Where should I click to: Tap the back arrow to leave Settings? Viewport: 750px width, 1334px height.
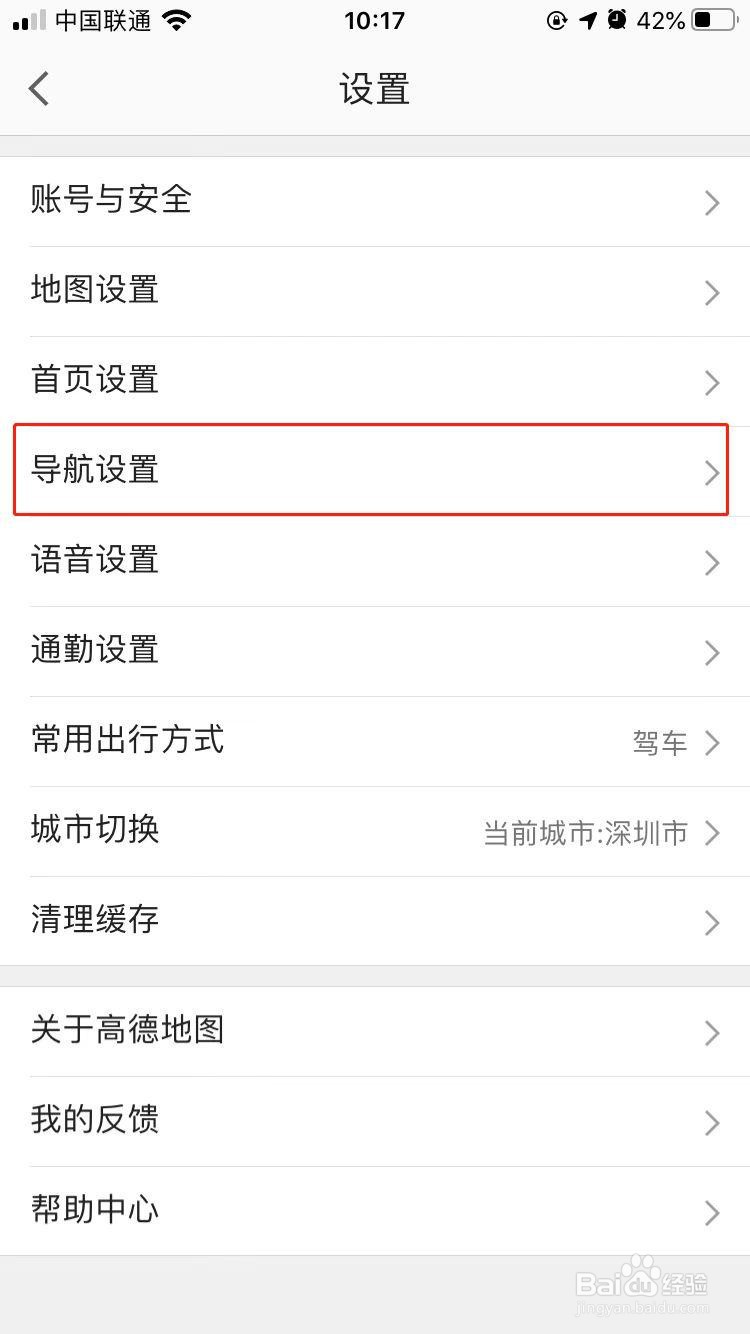[38, 88]
